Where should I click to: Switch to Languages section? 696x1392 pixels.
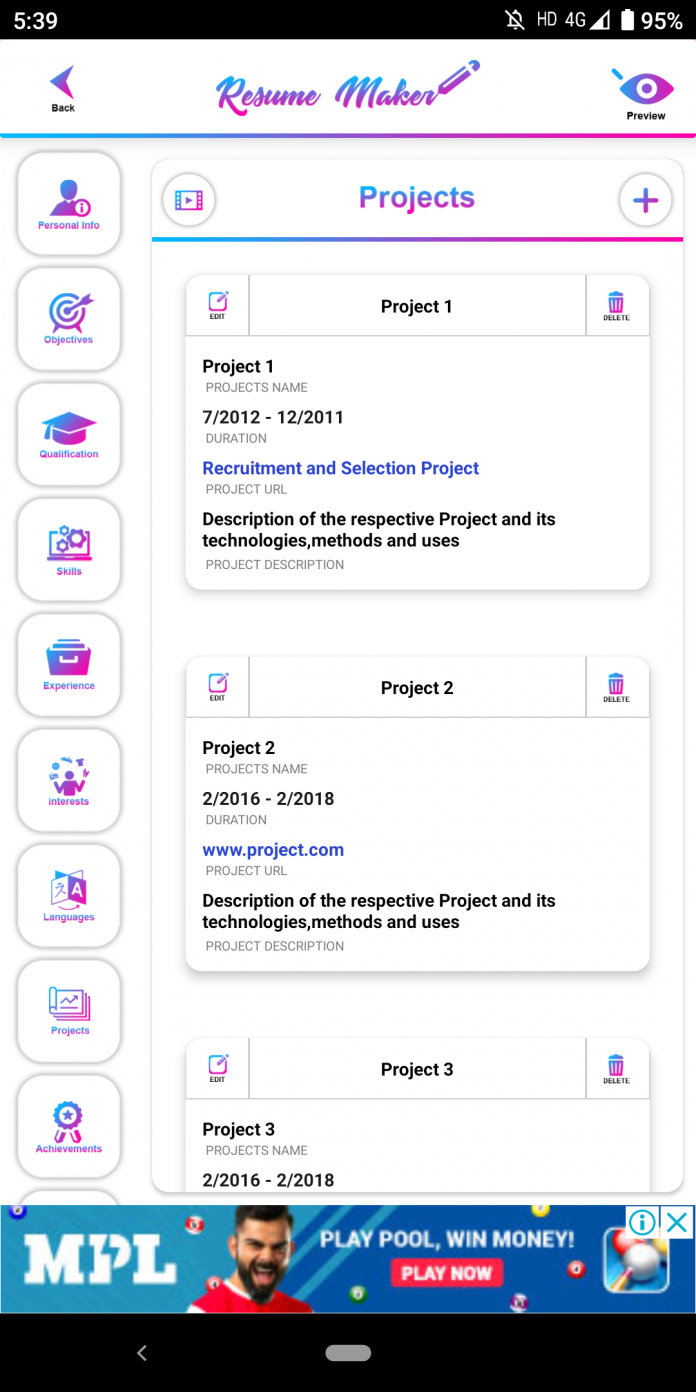[x=69, y=895]
